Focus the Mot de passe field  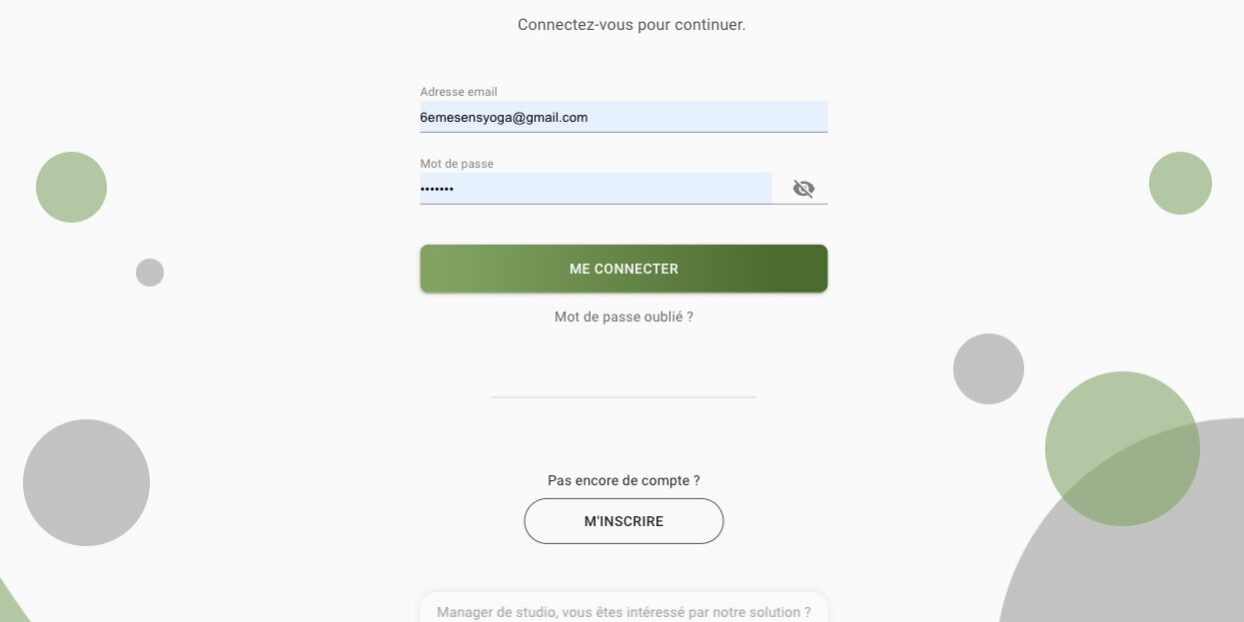tap(595, 189)
